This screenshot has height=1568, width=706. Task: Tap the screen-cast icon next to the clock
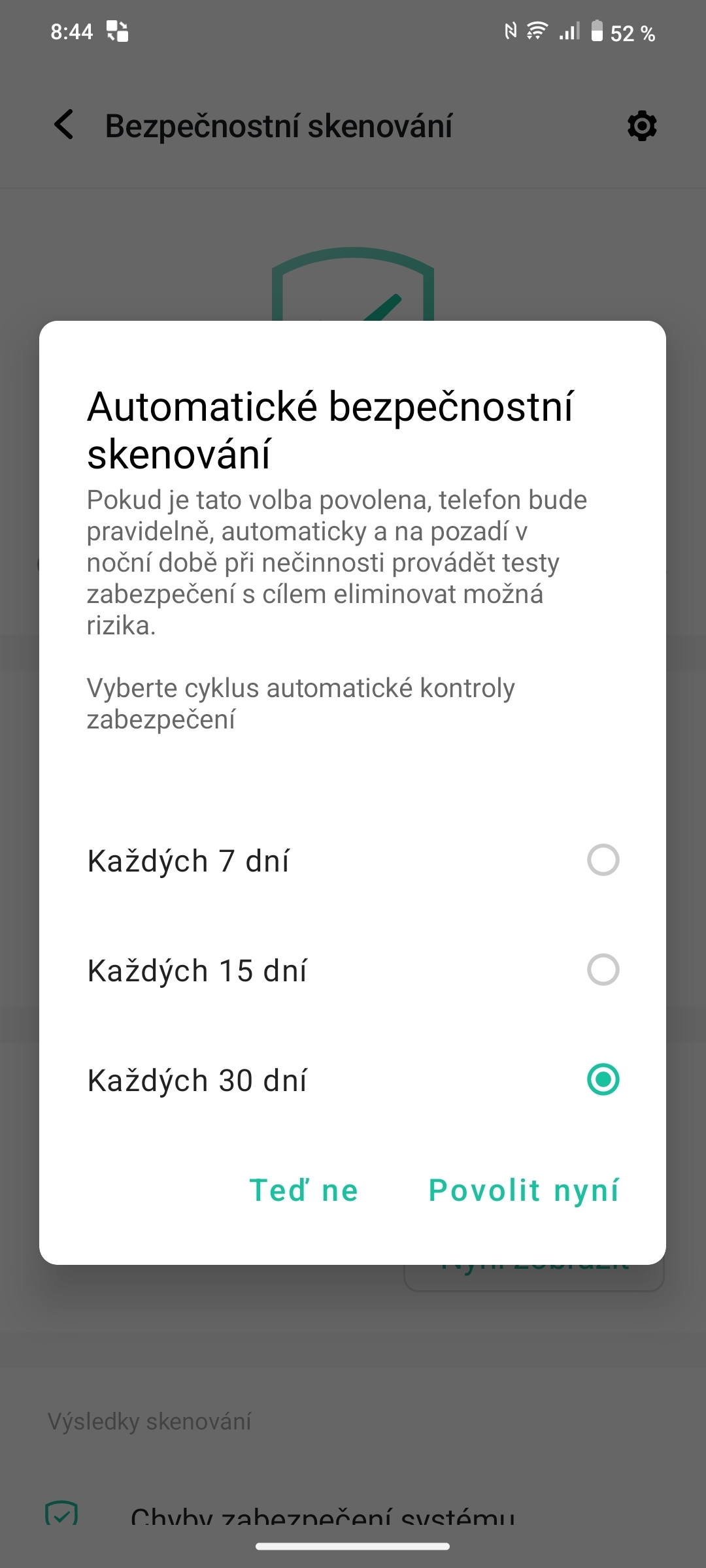118,31
